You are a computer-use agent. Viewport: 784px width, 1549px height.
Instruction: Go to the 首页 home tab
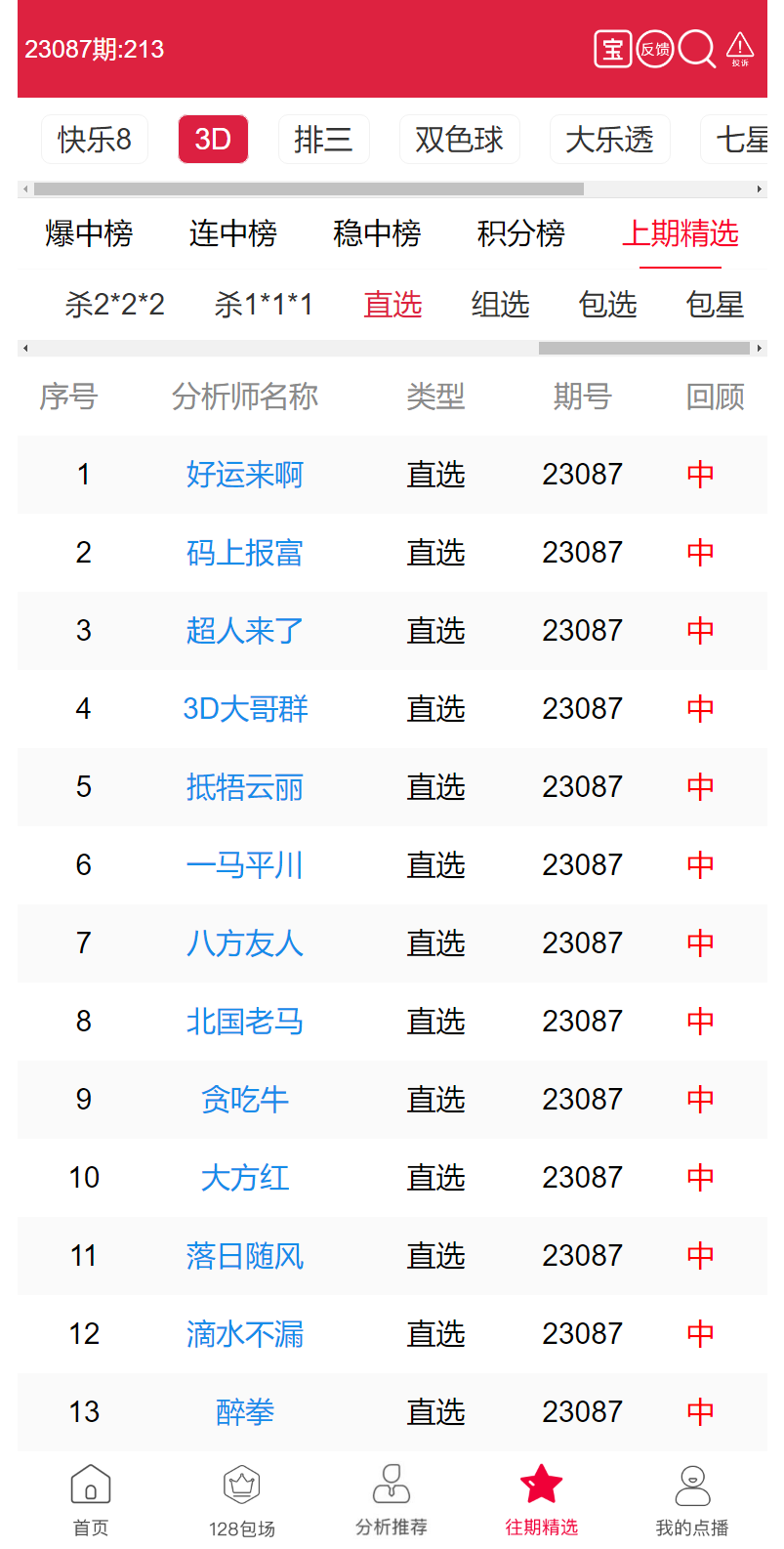[91, 1499]
